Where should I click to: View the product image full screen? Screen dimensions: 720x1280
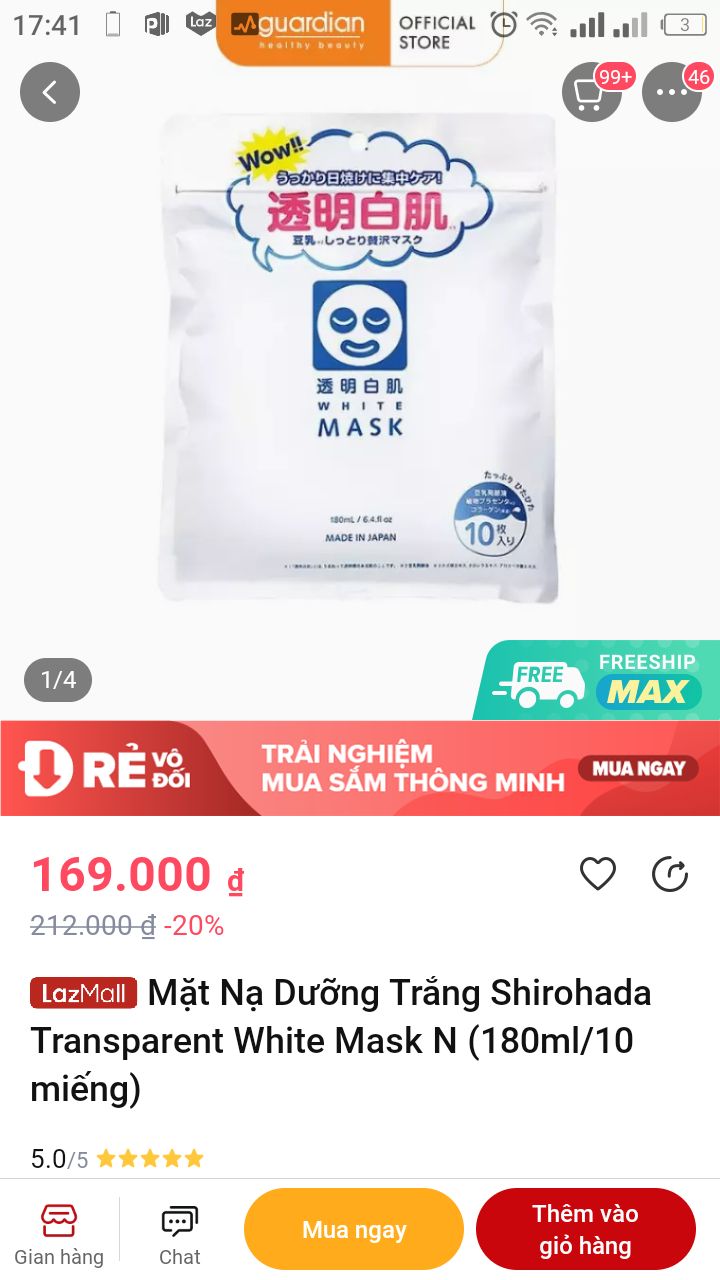pyautogui.click(x=360, y=360)
